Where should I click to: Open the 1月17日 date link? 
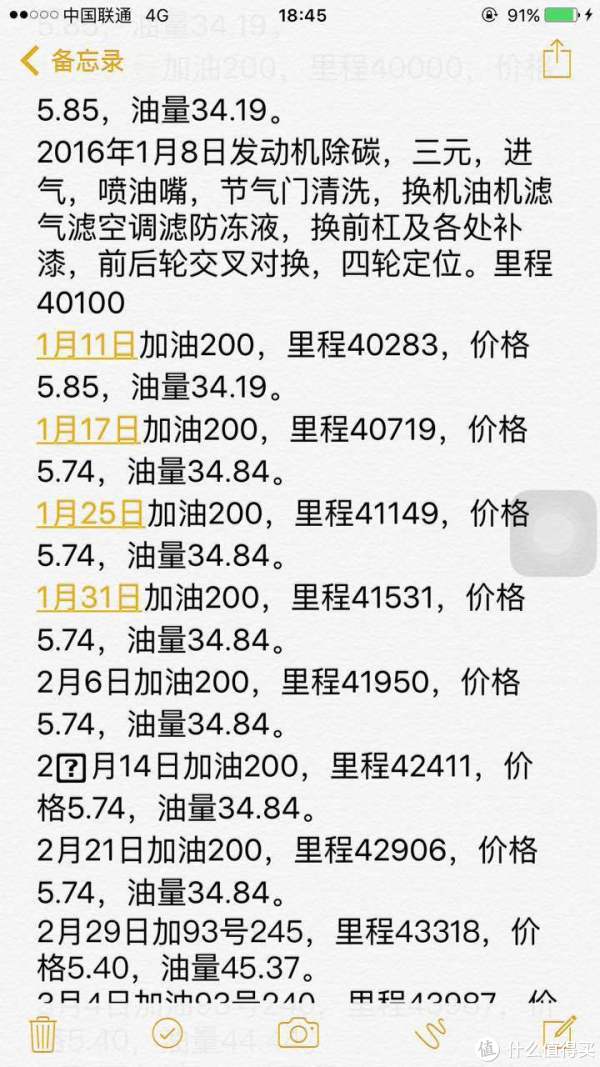(x=88, y=430)
